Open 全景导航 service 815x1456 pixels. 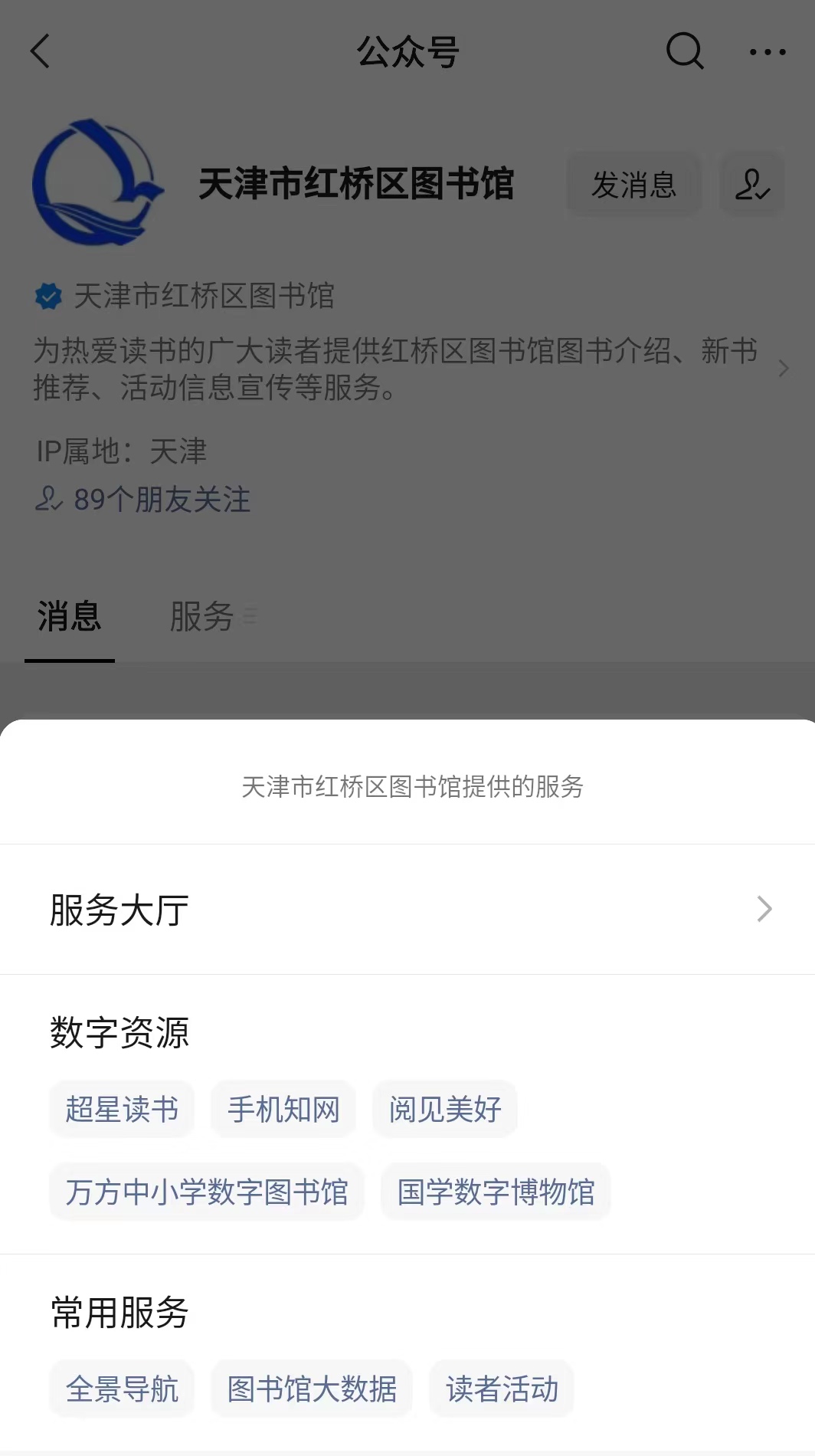point(122,1389)
